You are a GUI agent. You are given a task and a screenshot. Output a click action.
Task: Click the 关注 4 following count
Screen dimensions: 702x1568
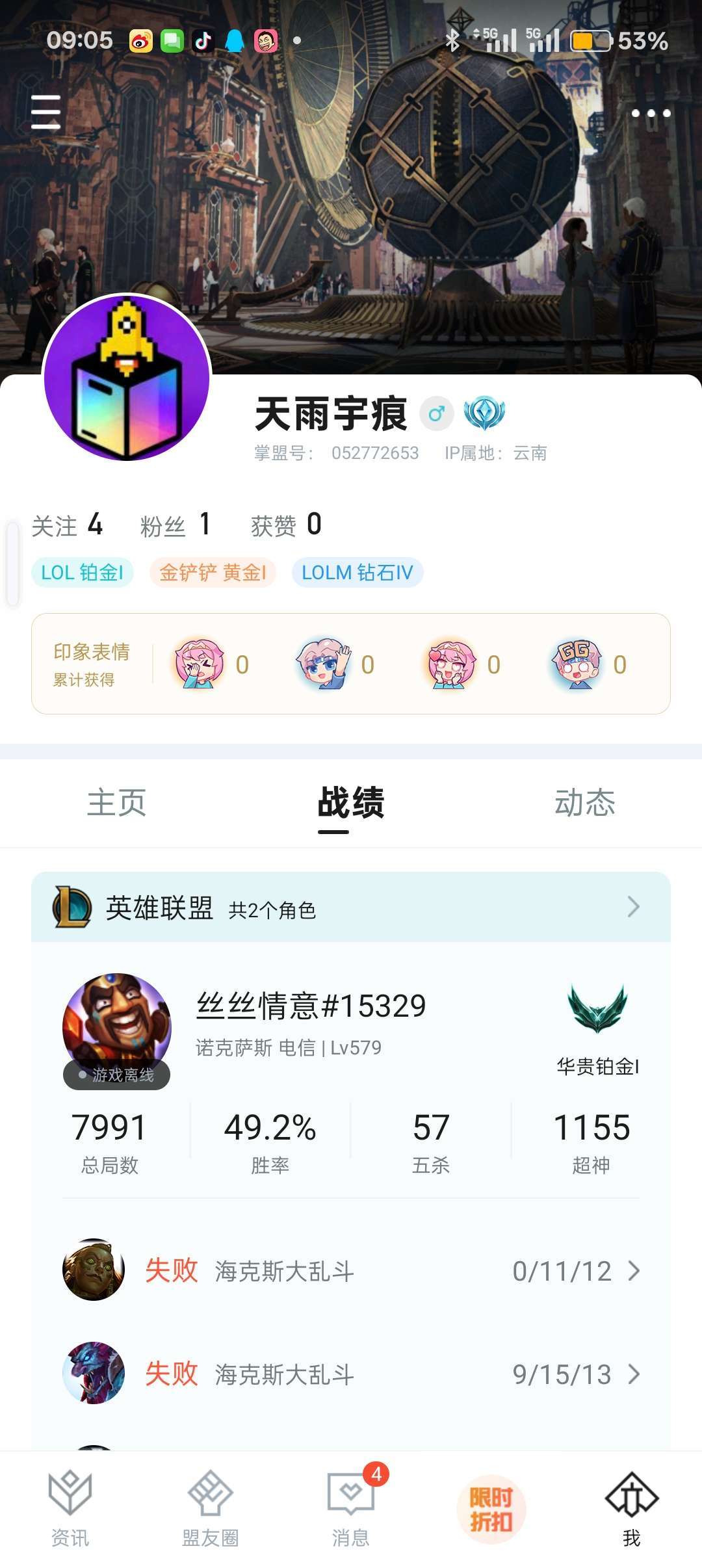[70, 524]
